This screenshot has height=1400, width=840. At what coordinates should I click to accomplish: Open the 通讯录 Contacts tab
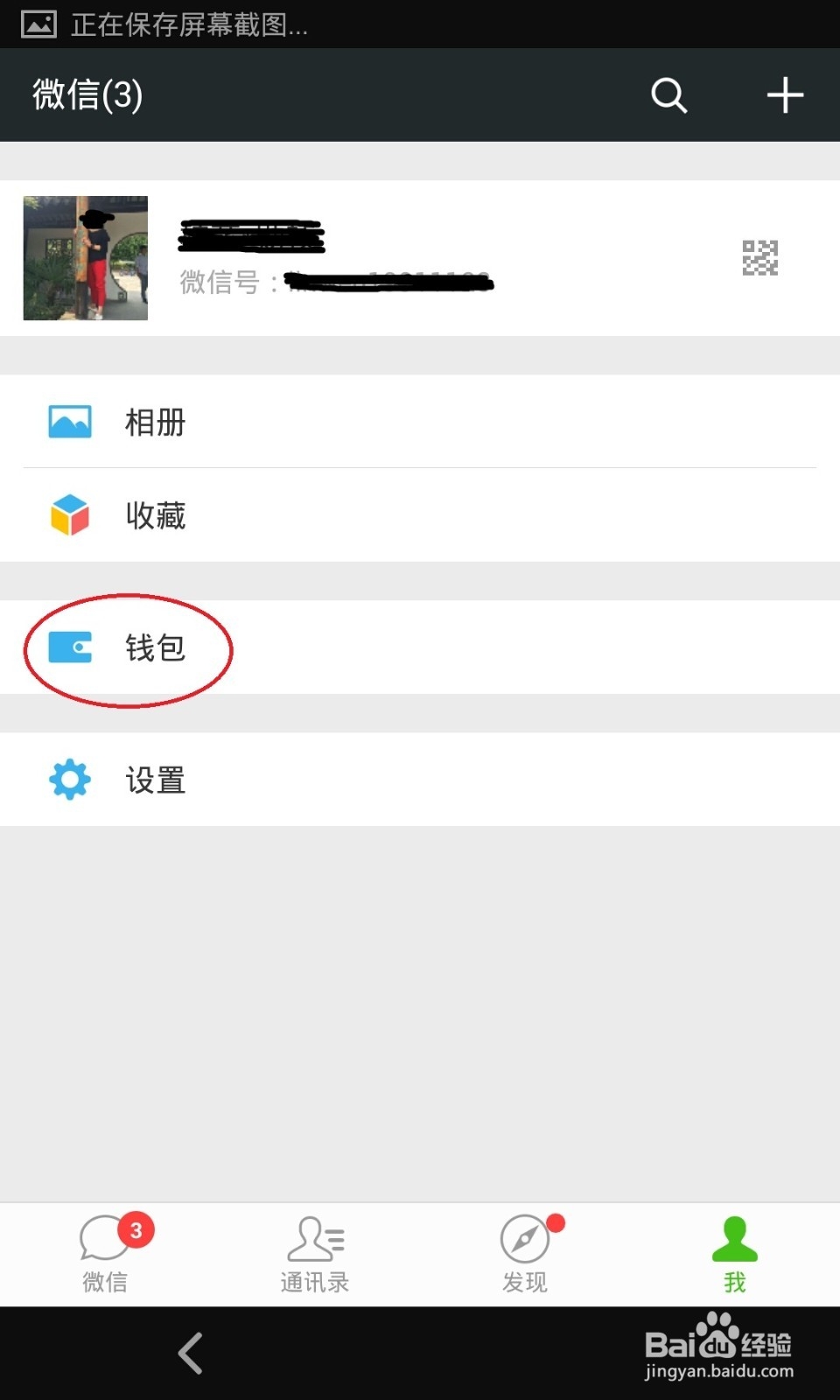[x=313, y=1253]
